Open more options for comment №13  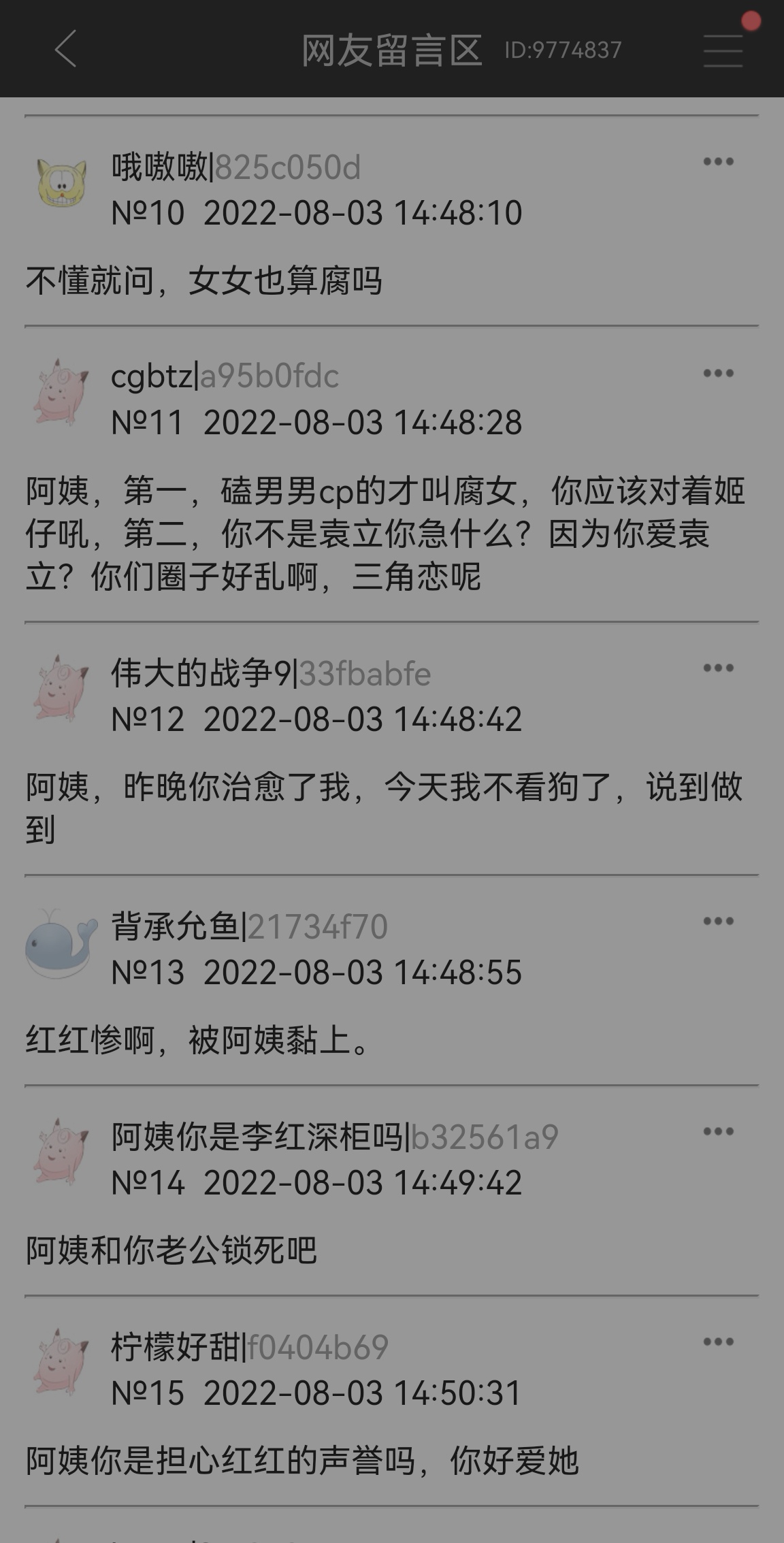coord(718,922)
